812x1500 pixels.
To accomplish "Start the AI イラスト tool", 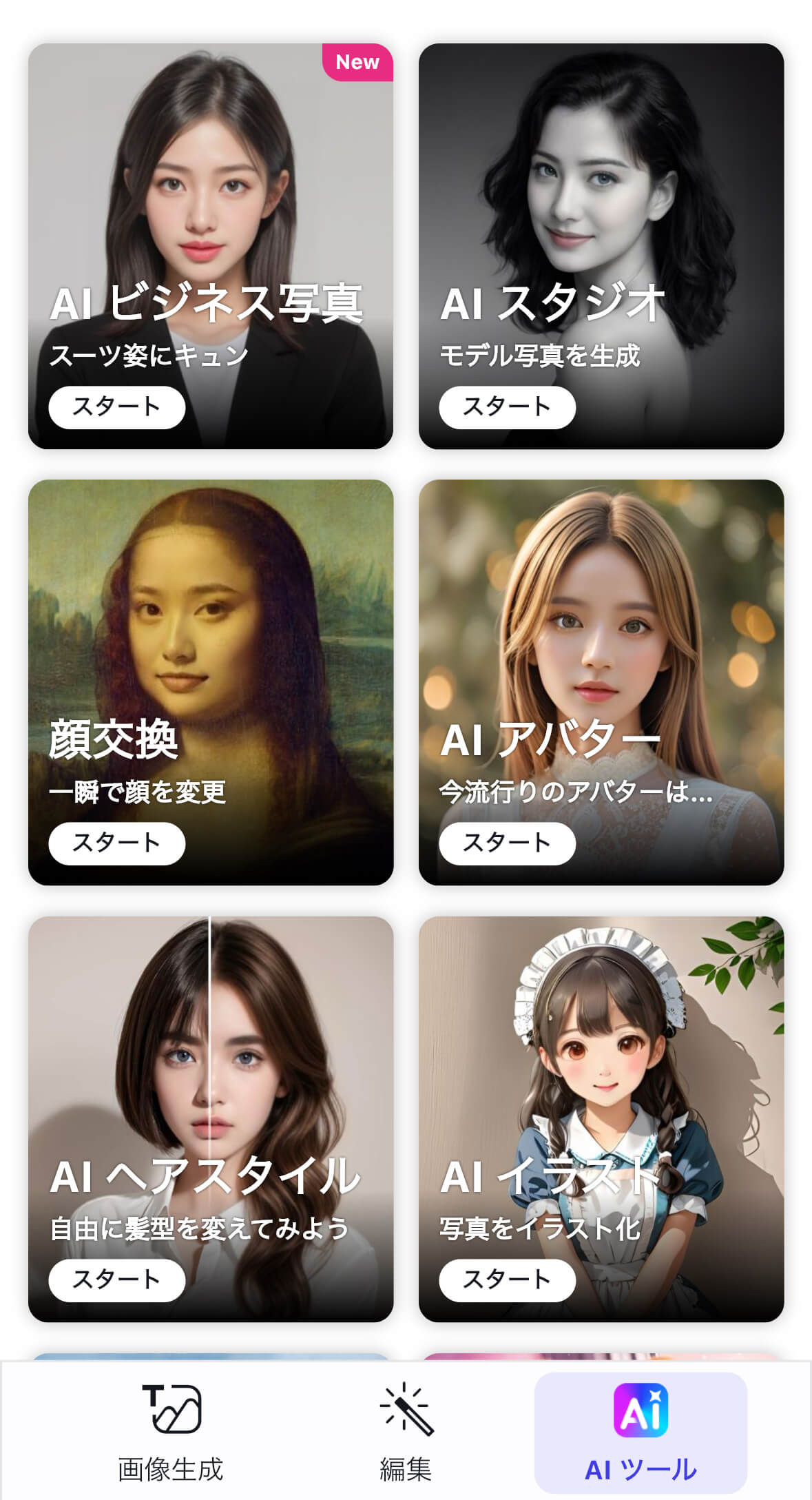I will coord(507,1280).
